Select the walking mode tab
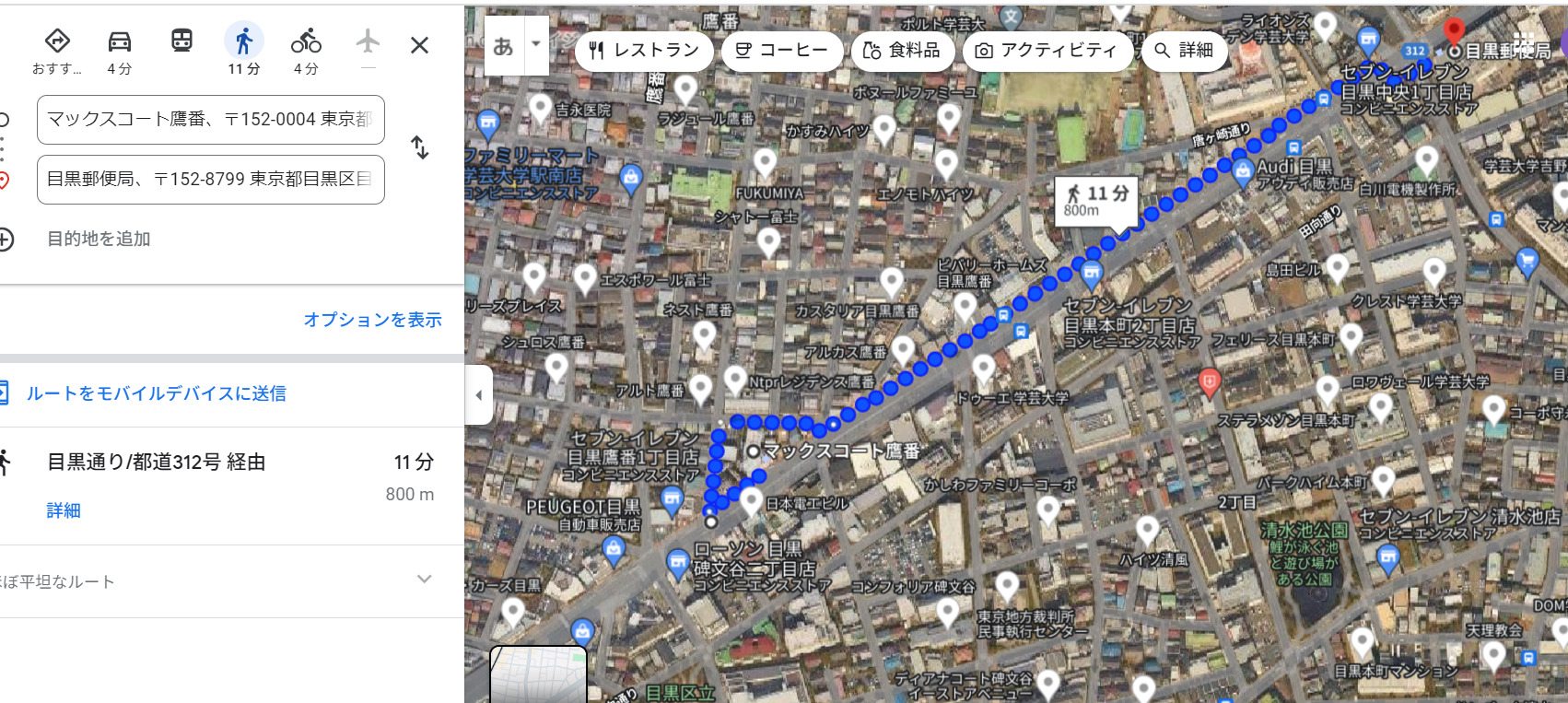Image resolution: width=1568 pixels, height=703 pixels. [x=243, y=50]
